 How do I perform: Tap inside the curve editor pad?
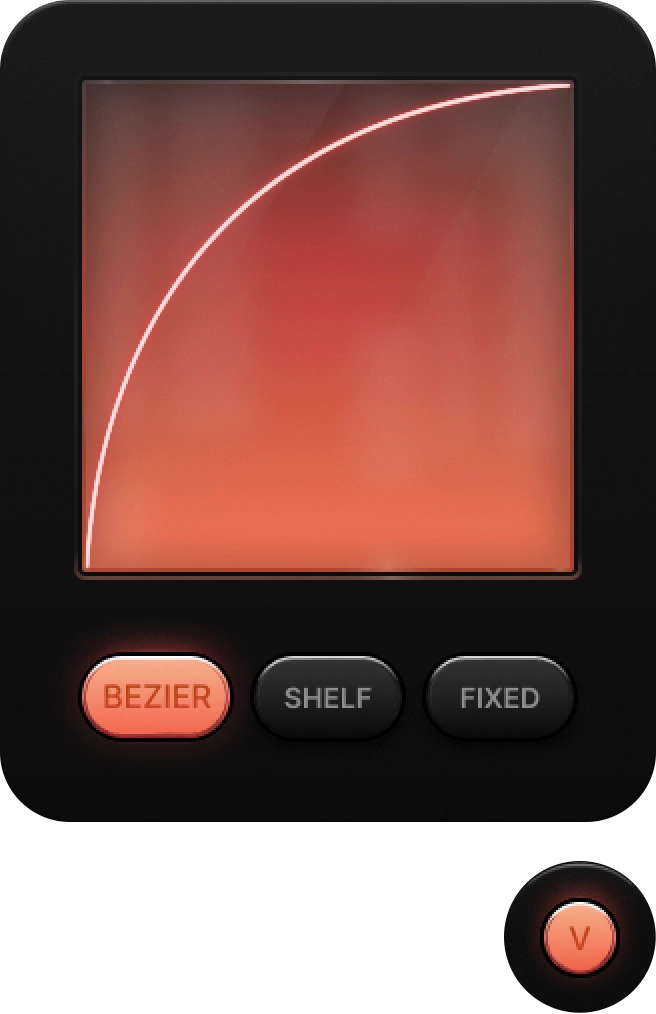pyautogui.click(x=328, y=327)
